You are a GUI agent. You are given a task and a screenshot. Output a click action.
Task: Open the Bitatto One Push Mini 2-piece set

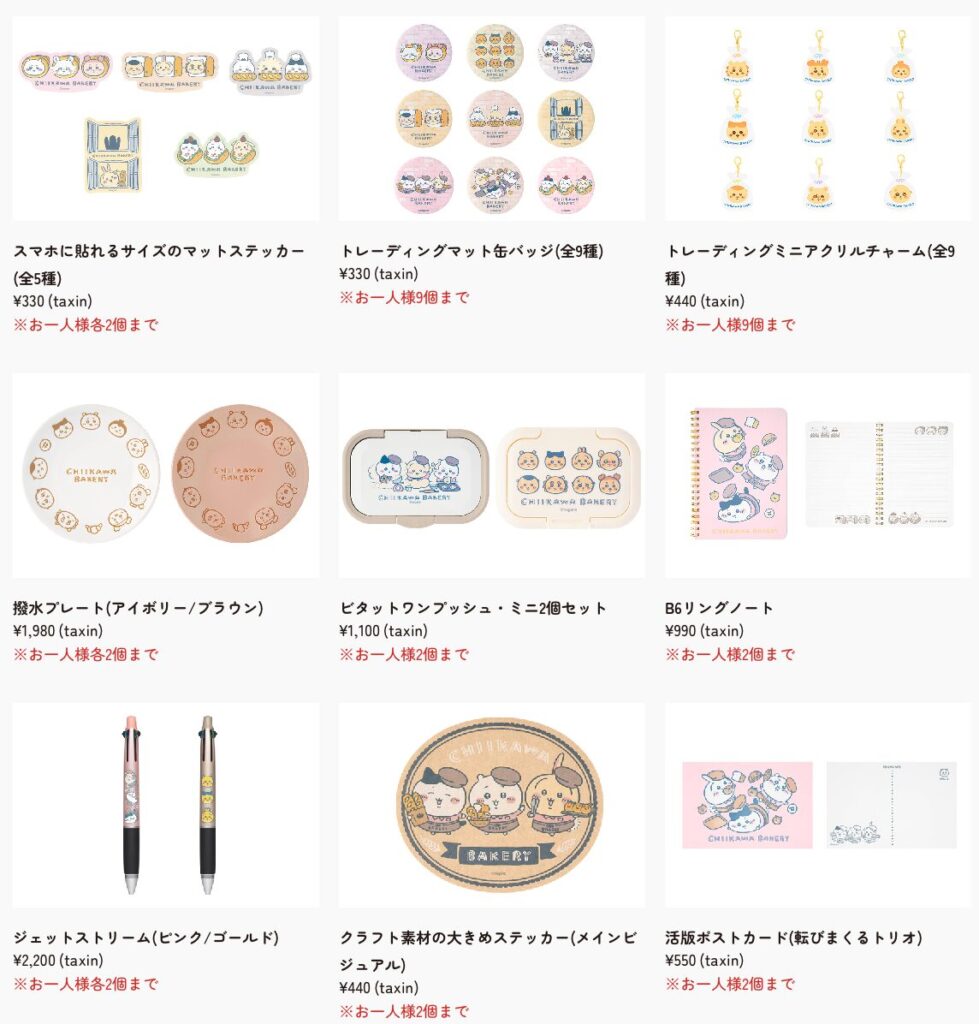[492, 474]
